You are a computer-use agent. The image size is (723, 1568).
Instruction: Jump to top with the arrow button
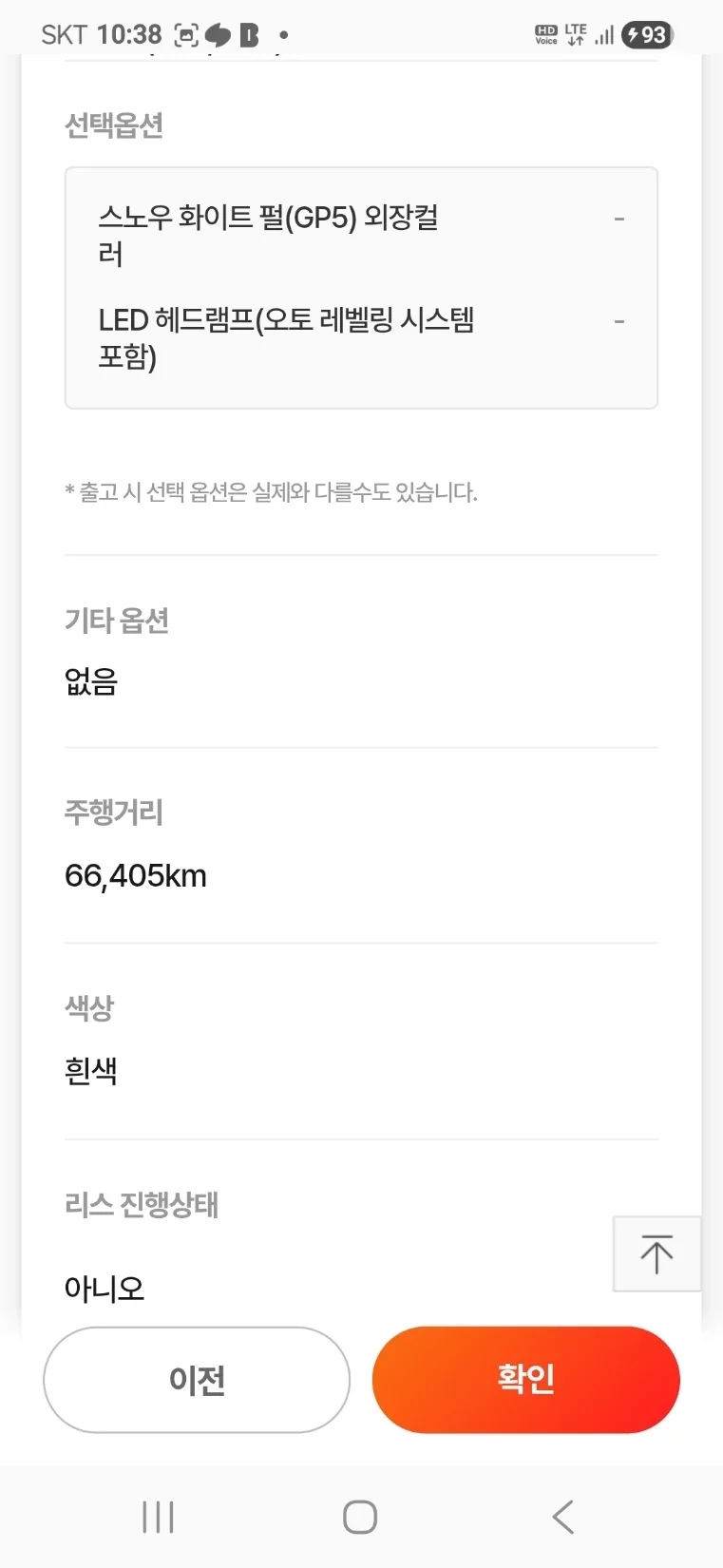click(656, 1253)
